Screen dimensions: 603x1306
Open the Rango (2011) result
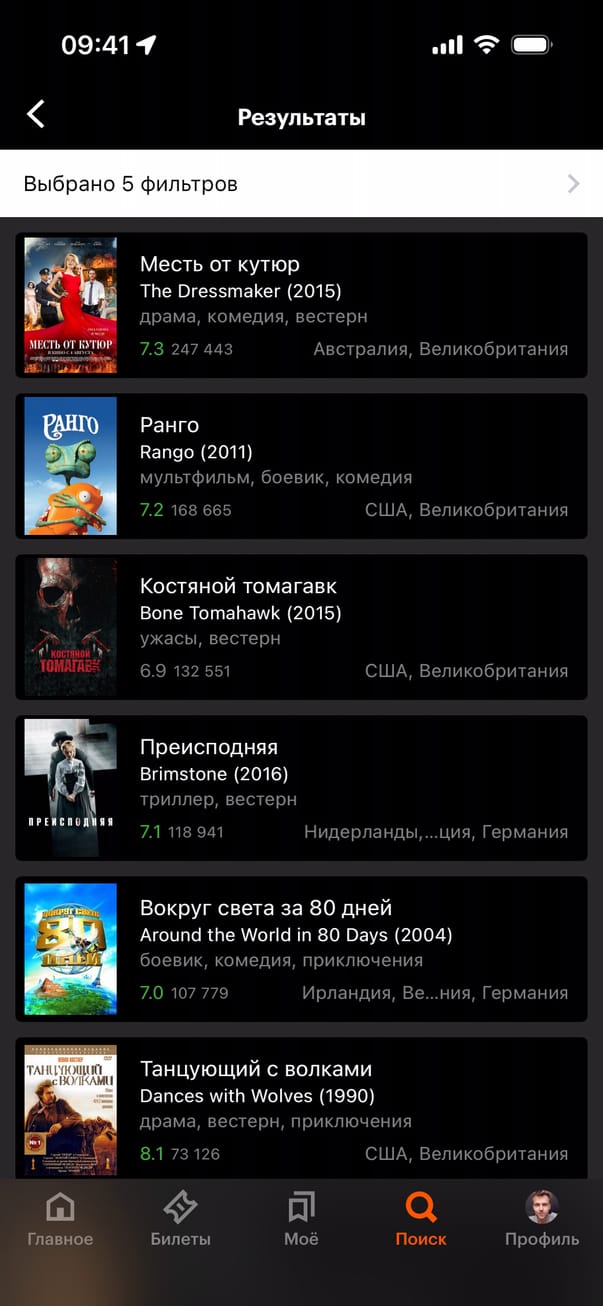pos(300,466)
